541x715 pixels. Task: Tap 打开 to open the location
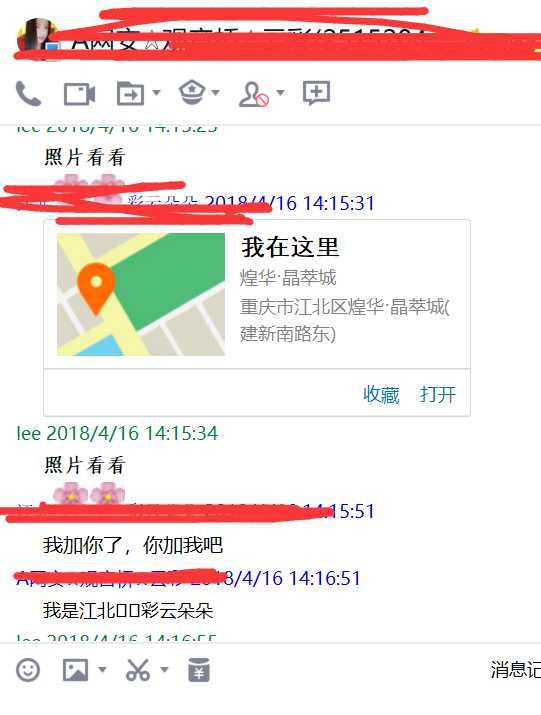pos(437,394)
